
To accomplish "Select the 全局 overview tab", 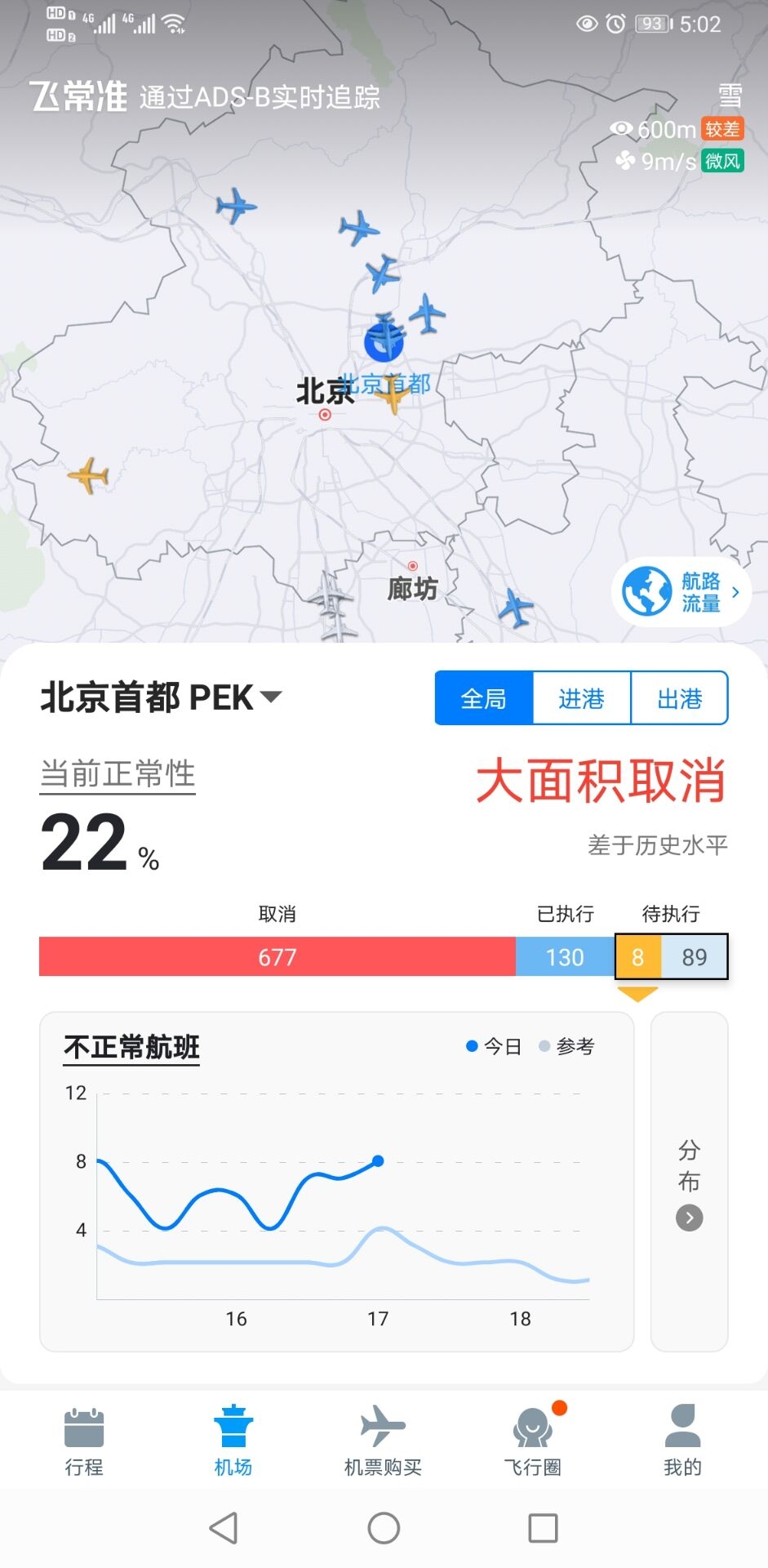I will 484,698.
